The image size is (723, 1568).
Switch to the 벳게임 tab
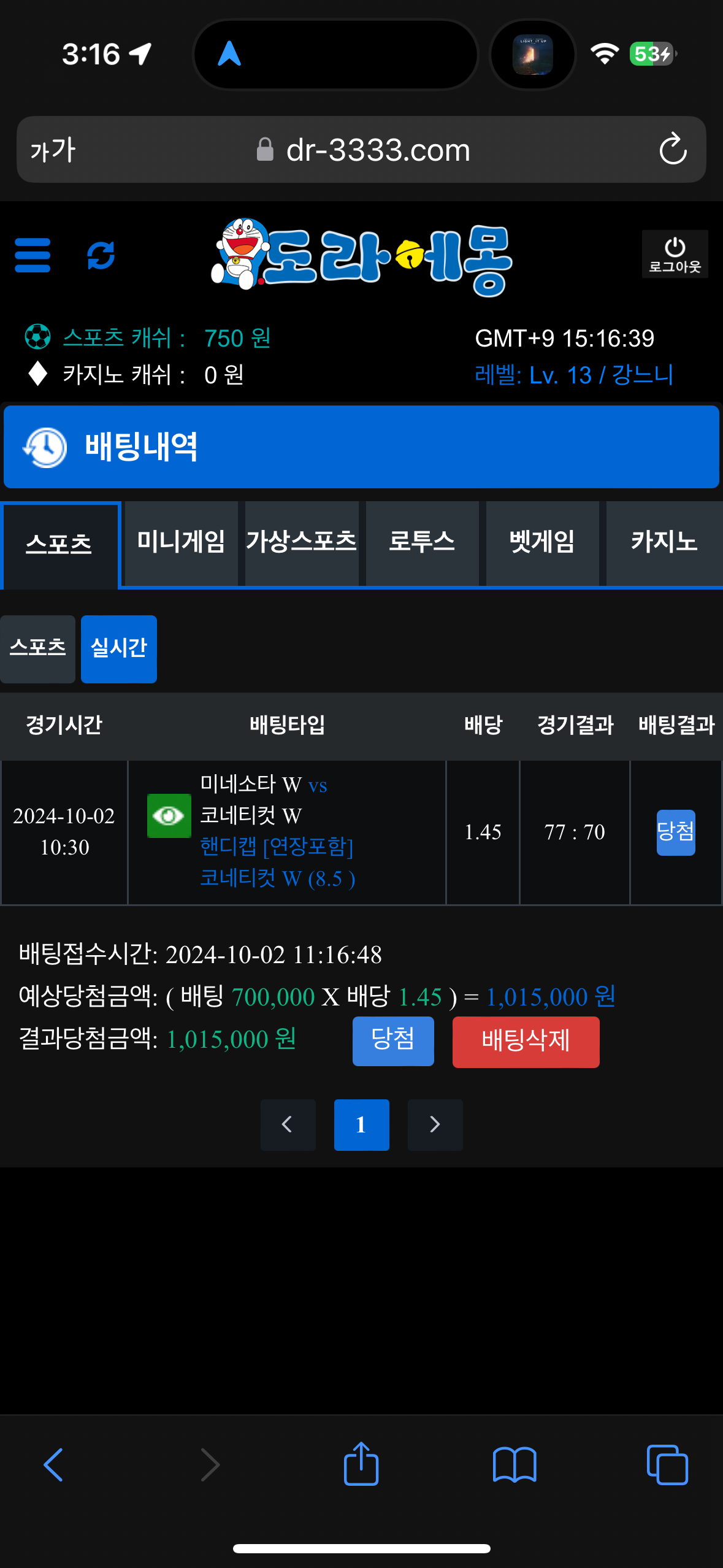point(542,542)
